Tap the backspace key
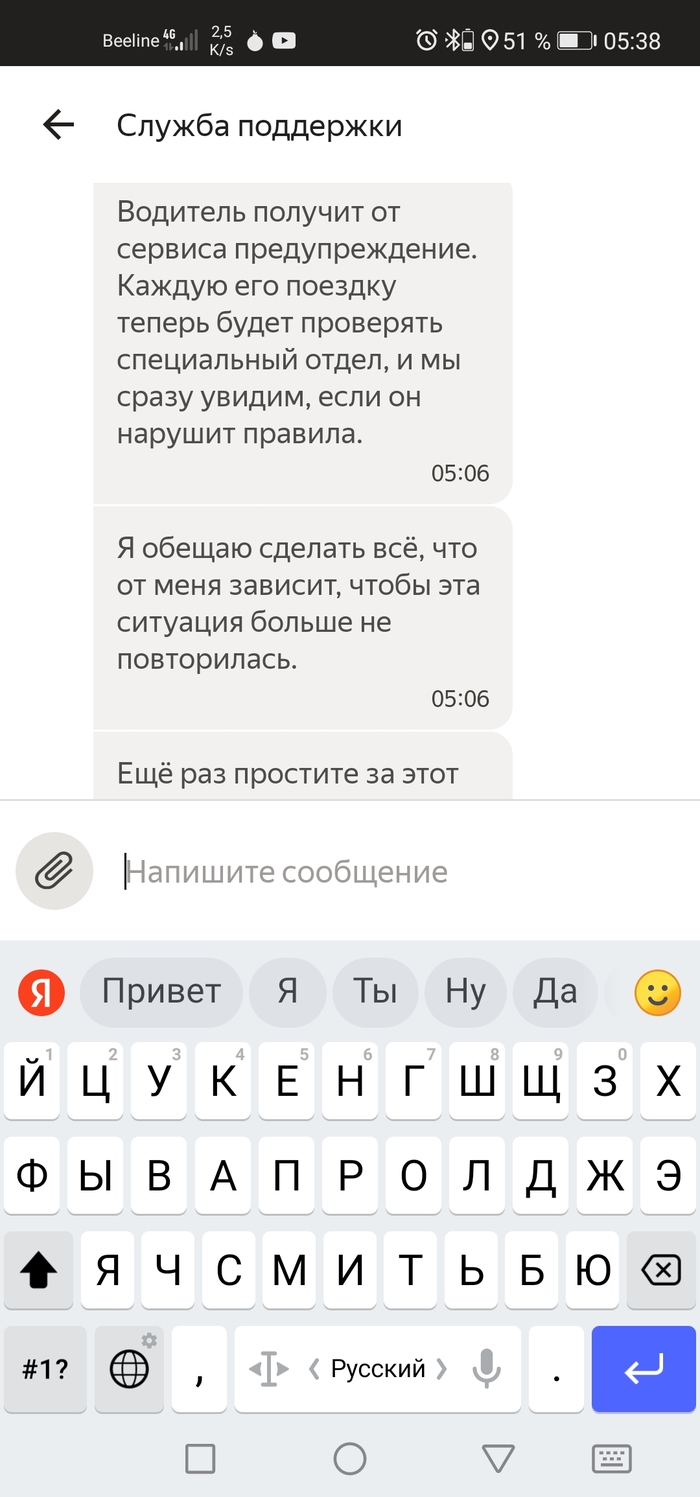This screenshot has width=700, height=1497. click(x=659, y=1271)
